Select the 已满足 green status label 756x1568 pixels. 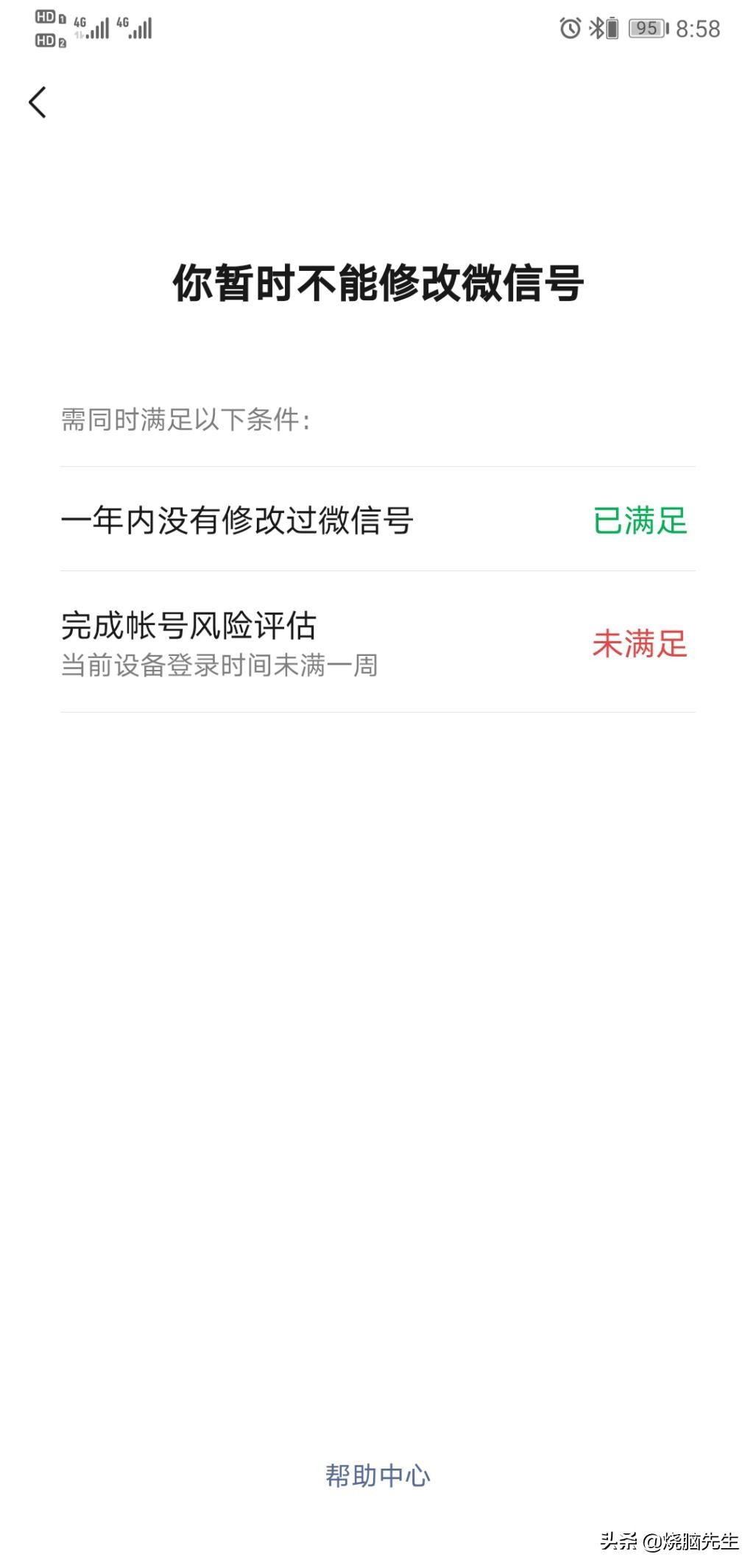click(640, 520)
